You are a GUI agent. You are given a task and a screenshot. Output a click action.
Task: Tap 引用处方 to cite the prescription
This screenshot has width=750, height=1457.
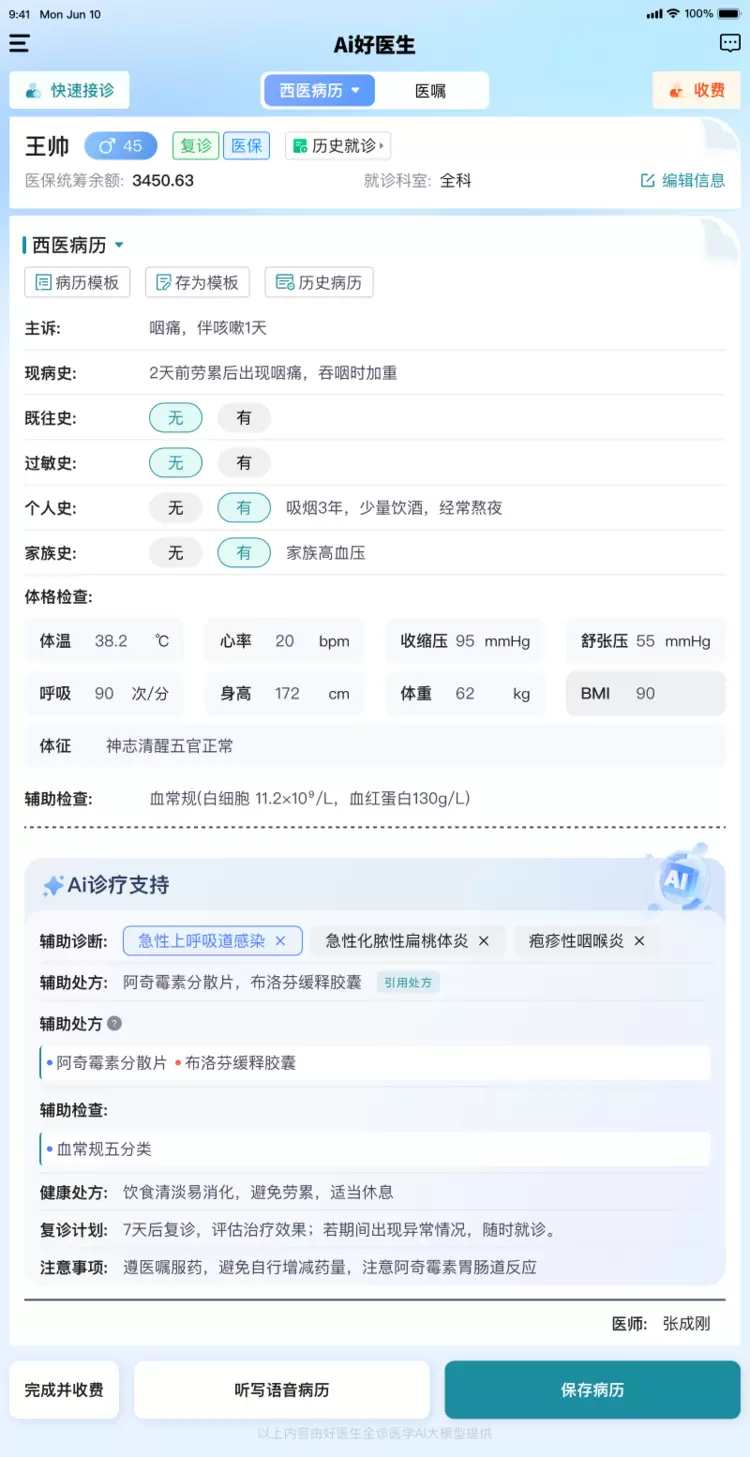pyautogui.click(x=407, y=983)
